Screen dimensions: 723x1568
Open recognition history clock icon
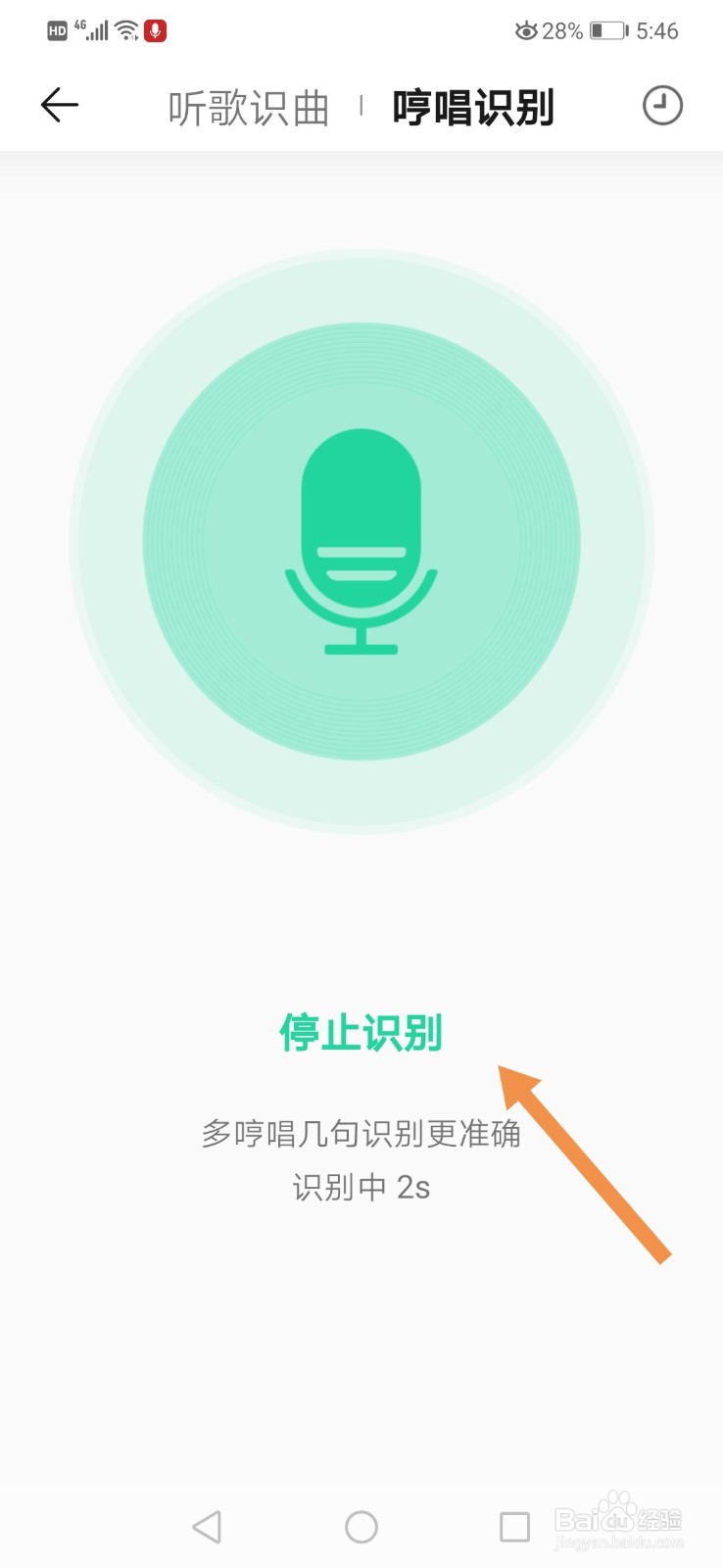[662, 106]
